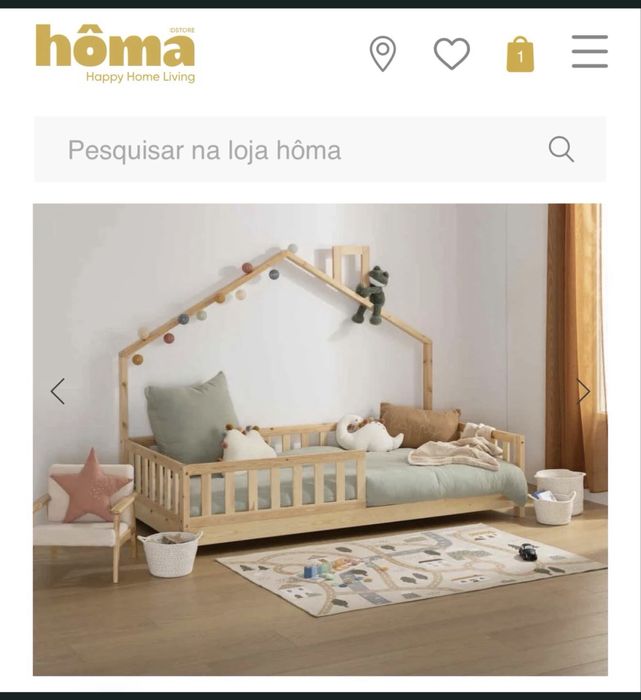Open the hamburger menu
This screenshot has width=641, height=700.
coord(590,52)
